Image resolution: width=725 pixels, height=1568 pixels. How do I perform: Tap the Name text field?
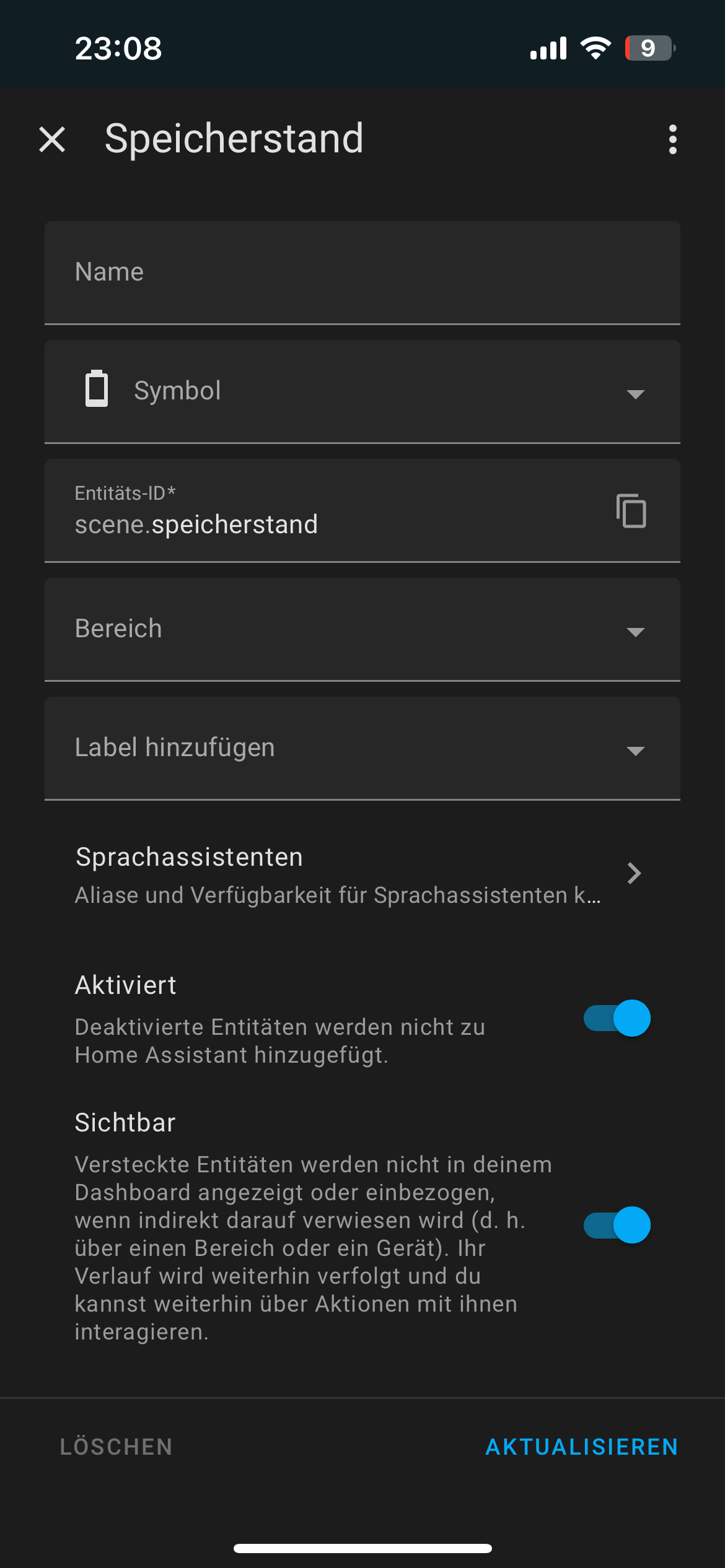362,272
